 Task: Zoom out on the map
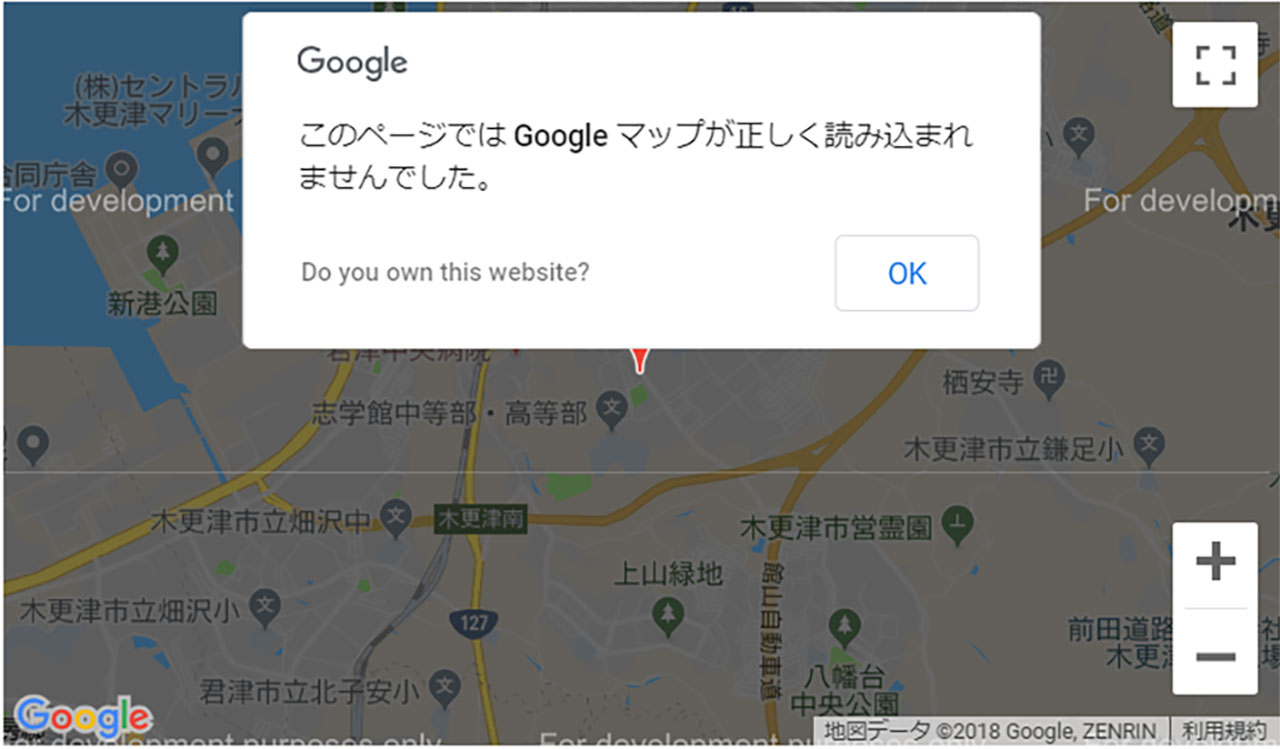1215,655
